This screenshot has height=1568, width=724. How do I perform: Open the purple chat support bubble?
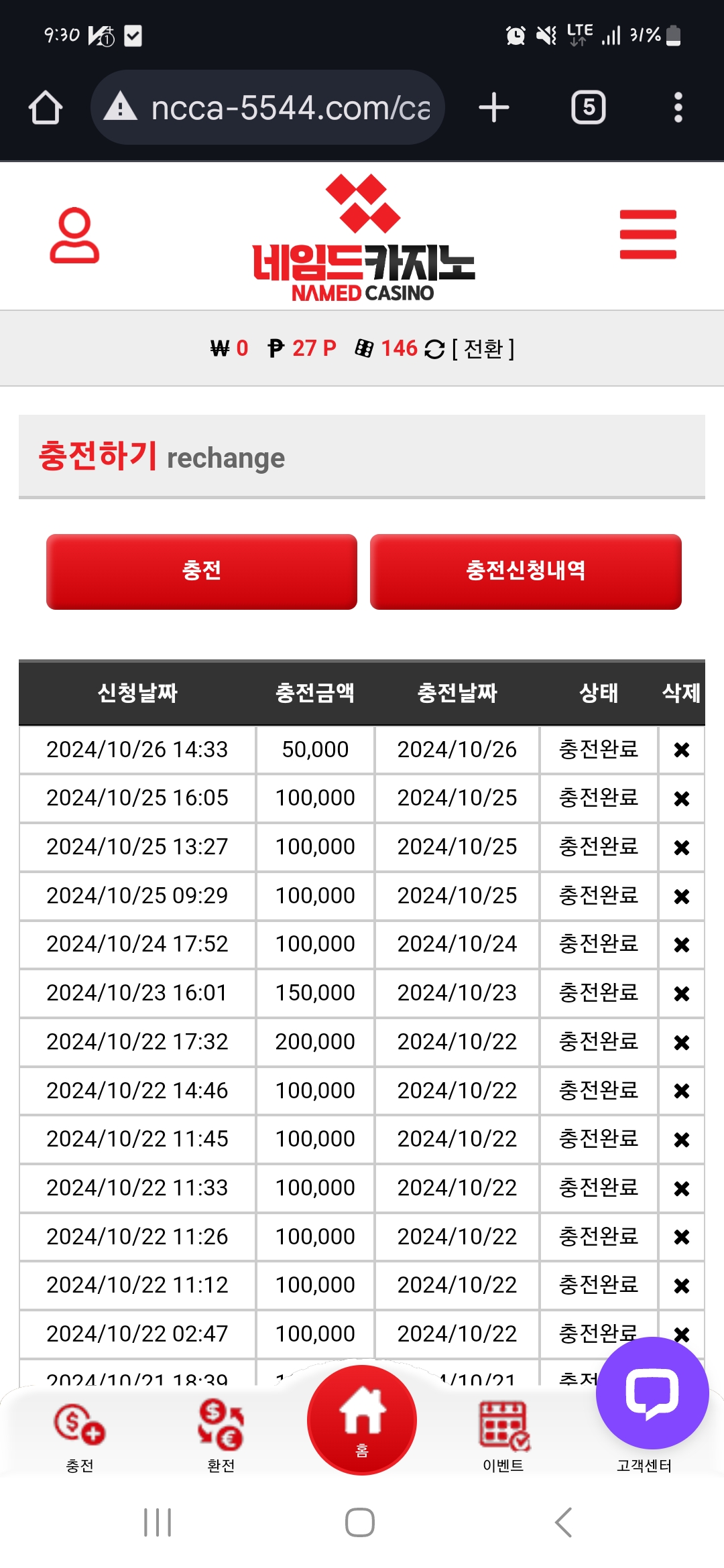(x=652, y=1393)
